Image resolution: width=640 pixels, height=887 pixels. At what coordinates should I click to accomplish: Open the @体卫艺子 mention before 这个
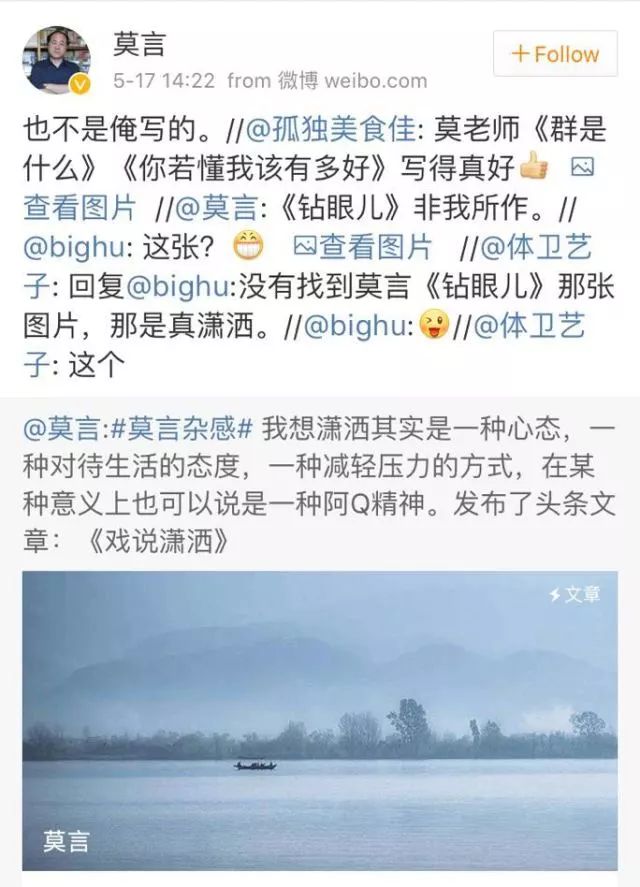pyautogui.click(x=529, y=326)
